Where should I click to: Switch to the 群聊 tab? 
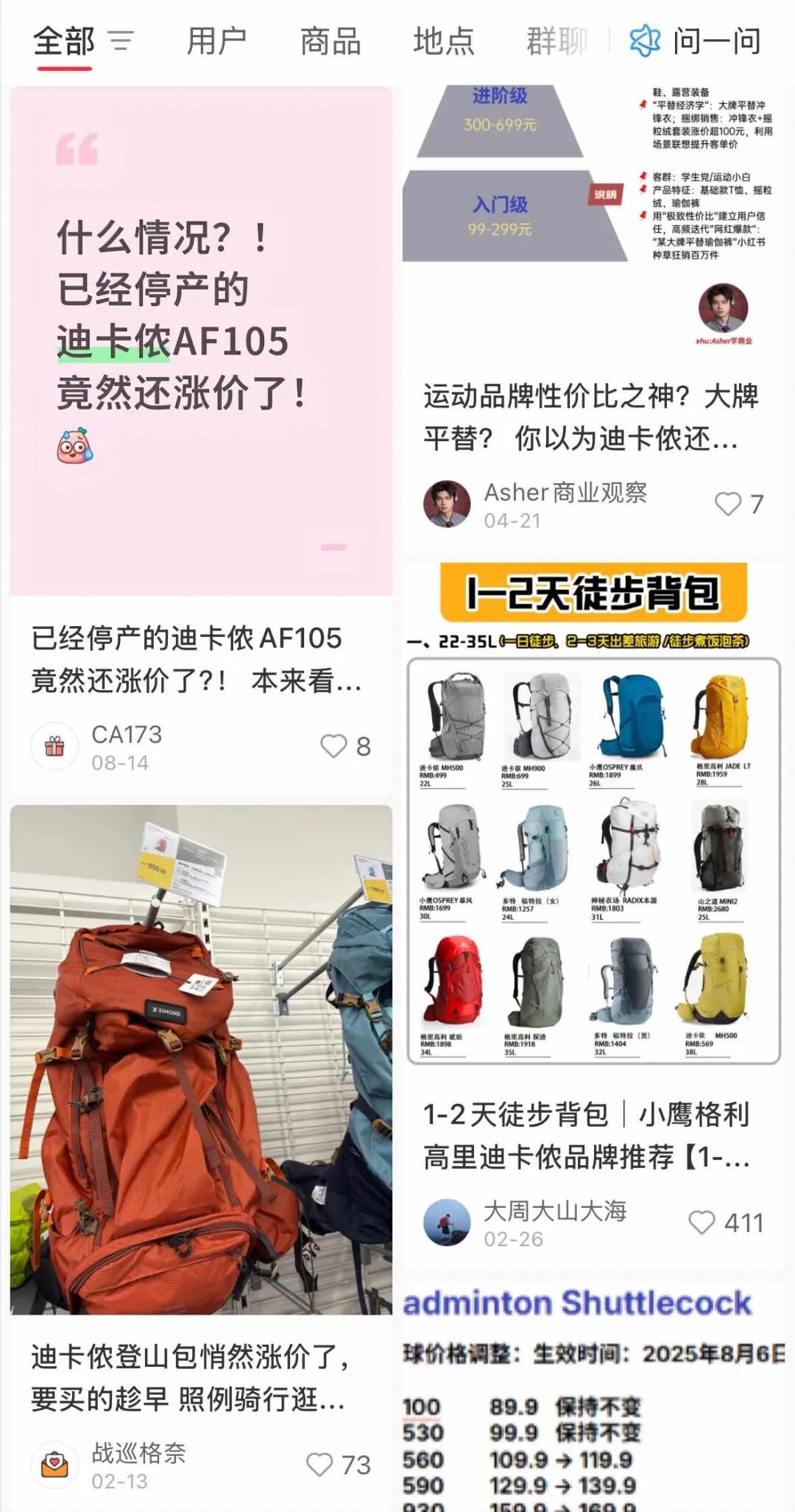pos(556,41)
